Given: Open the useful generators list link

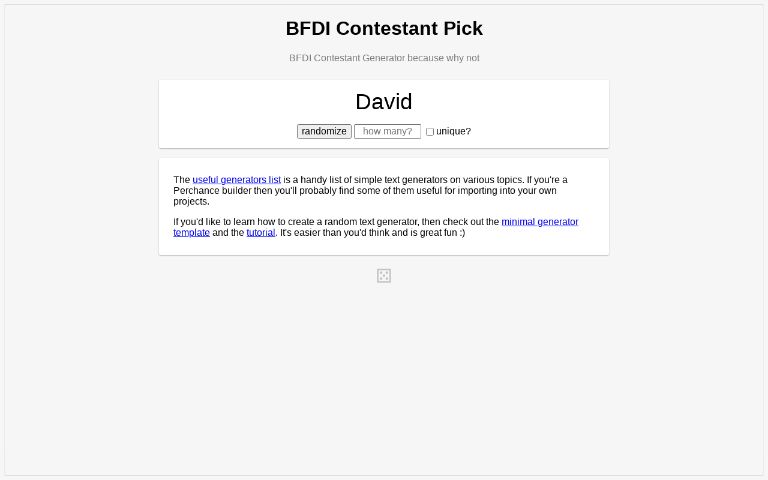Looking at the screenshot, I should [236, 180].
